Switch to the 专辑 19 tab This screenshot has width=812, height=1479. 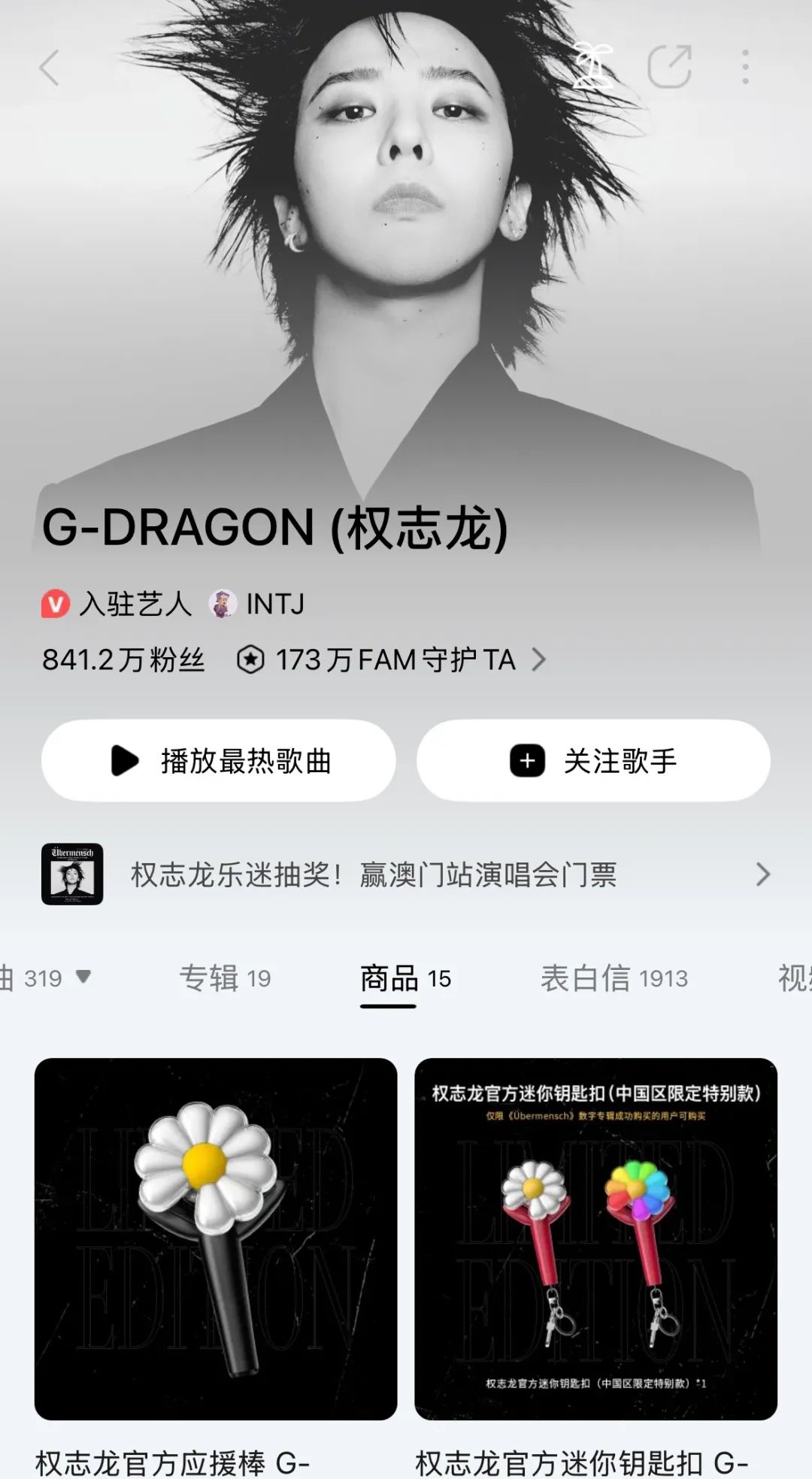(x=225, y=978)
